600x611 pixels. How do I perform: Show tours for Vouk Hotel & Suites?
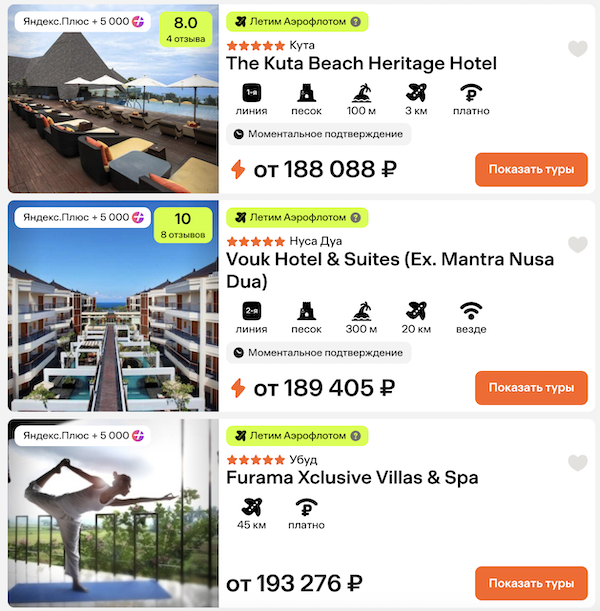(531, 388)
